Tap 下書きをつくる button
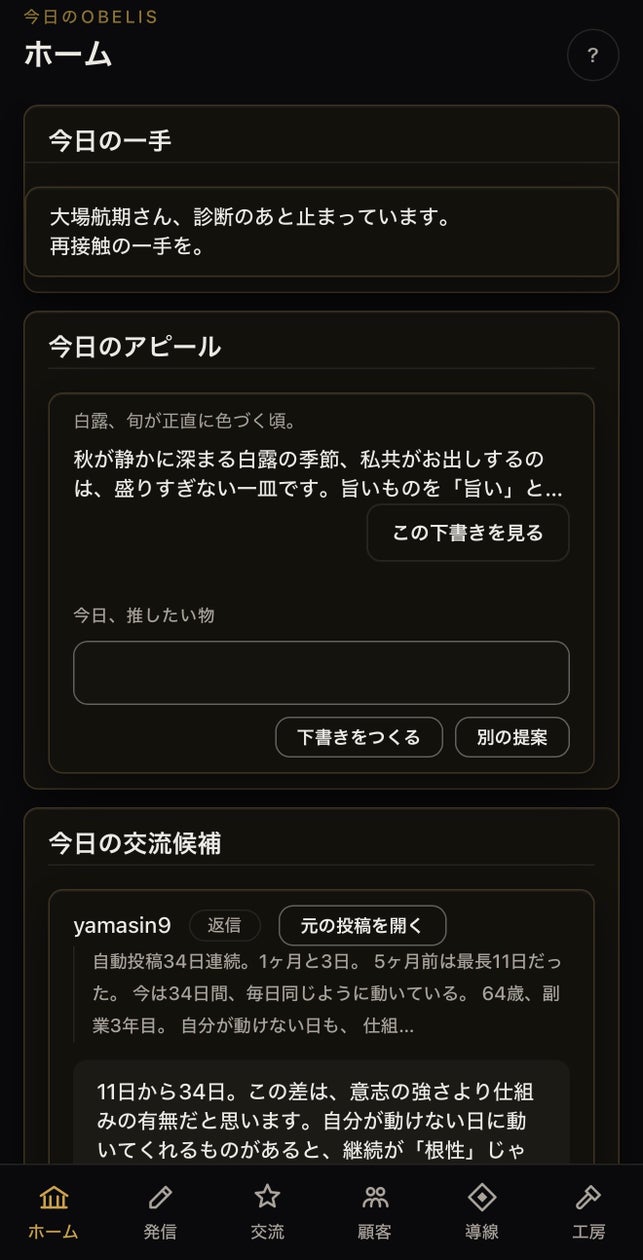Screen dimensions: 643x1260 (x=359, y=737)
